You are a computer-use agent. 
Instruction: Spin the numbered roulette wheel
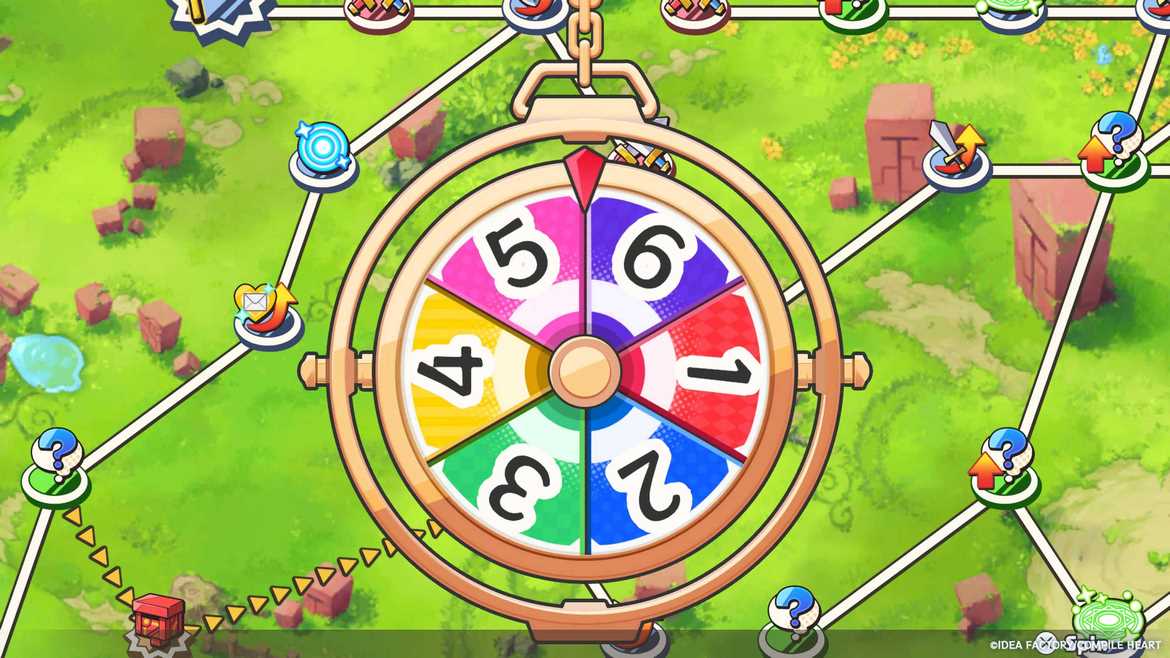click(x=585, y=371)
